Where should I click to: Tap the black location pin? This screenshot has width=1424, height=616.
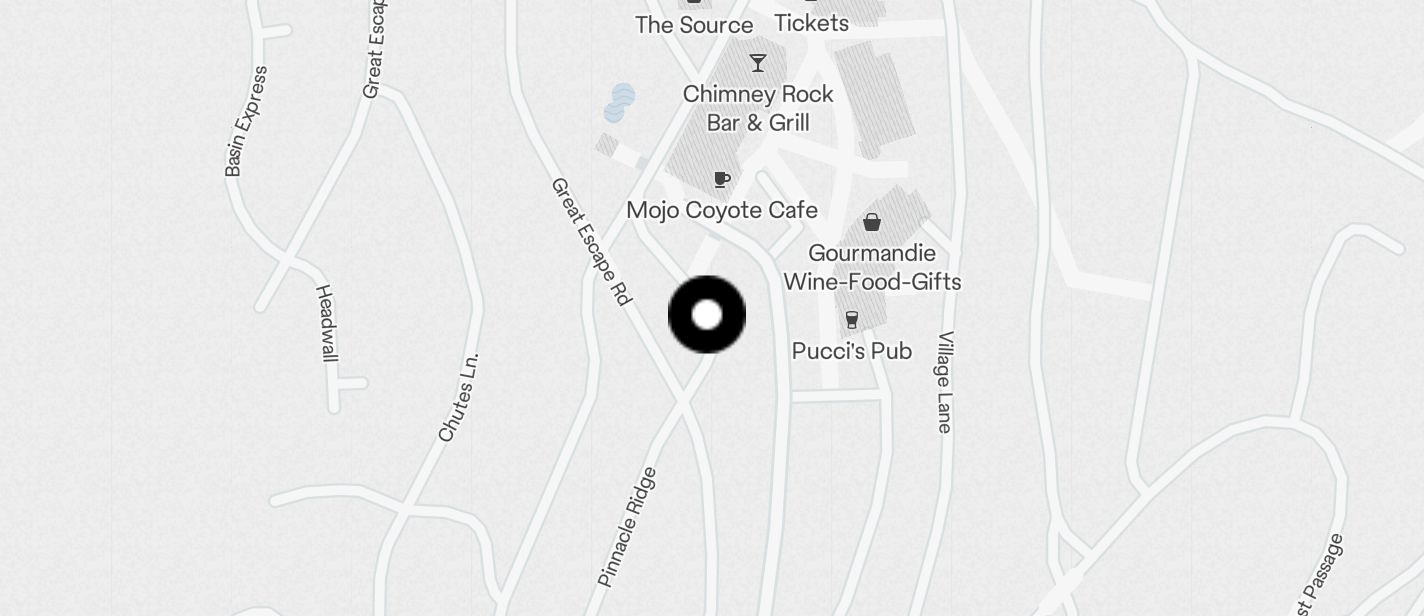coord(707,315)
